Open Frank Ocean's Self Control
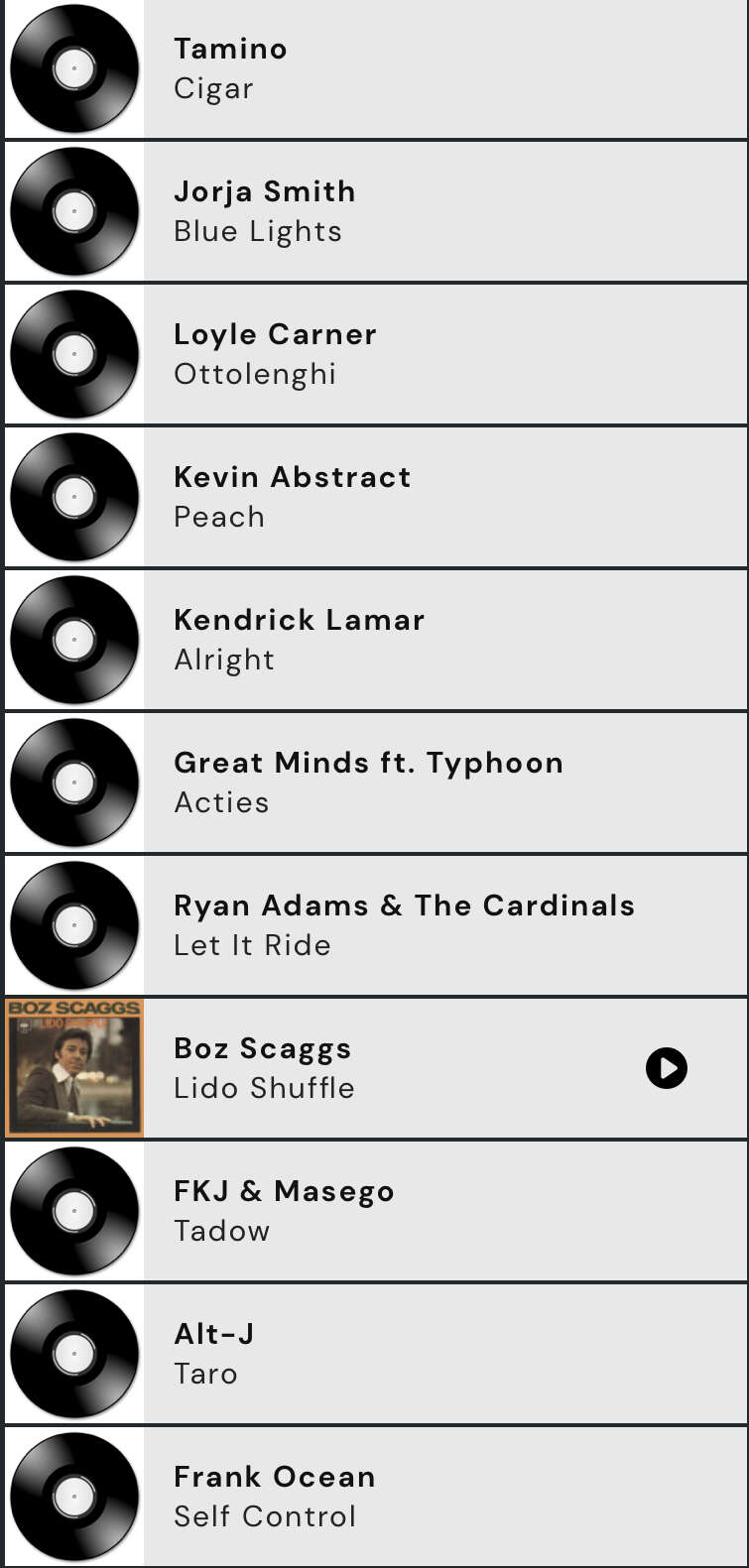The height and width of the screenshot is (1568, 749). coord(376,1497)
